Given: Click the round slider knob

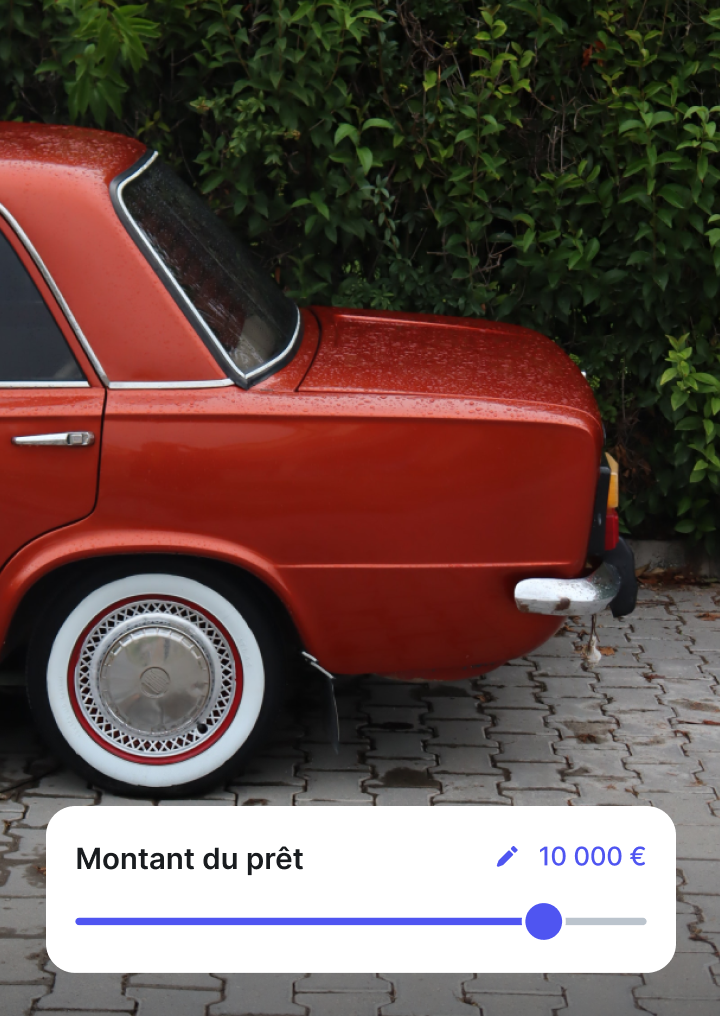Looking at the screenshot, I should [544, 922].
